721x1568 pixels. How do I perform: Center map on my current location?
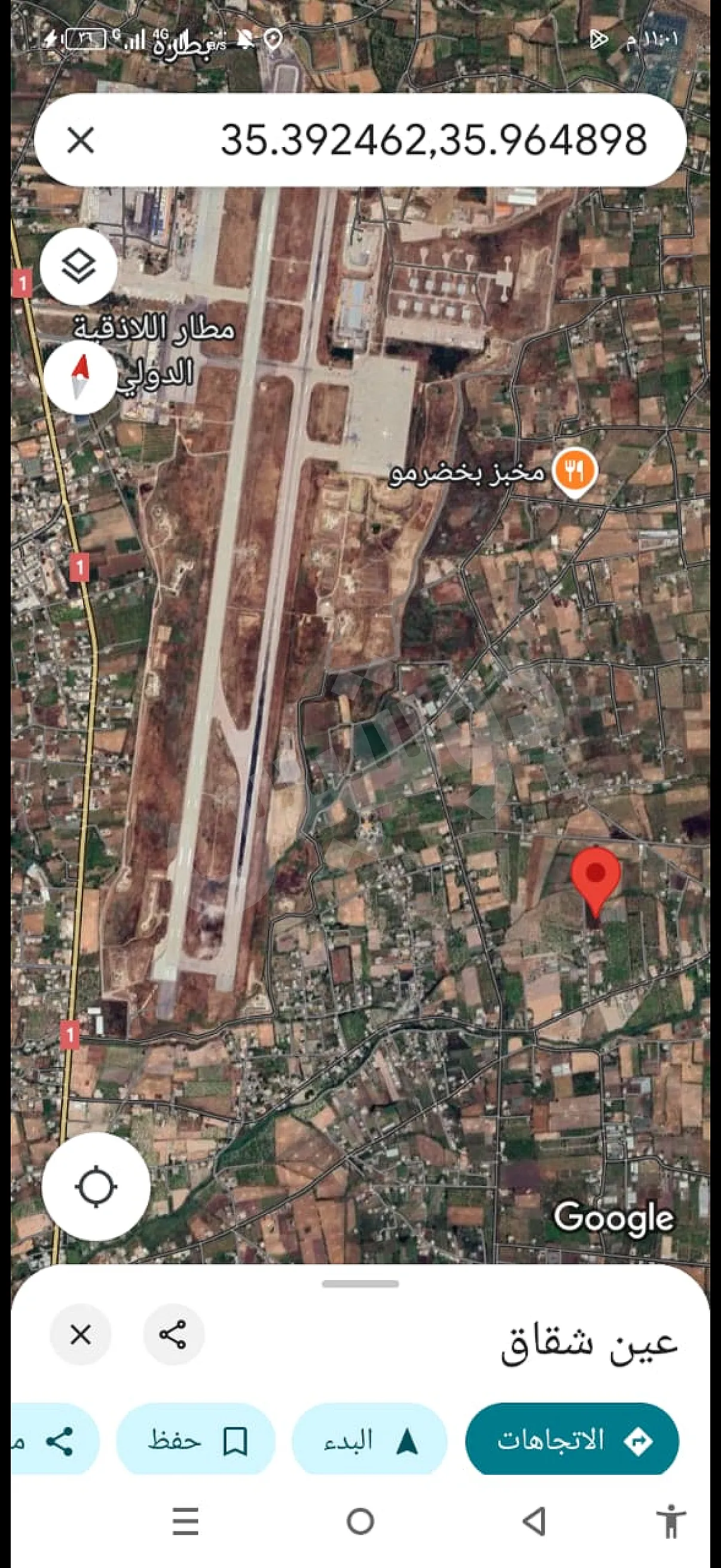(x=96, y=1187)
